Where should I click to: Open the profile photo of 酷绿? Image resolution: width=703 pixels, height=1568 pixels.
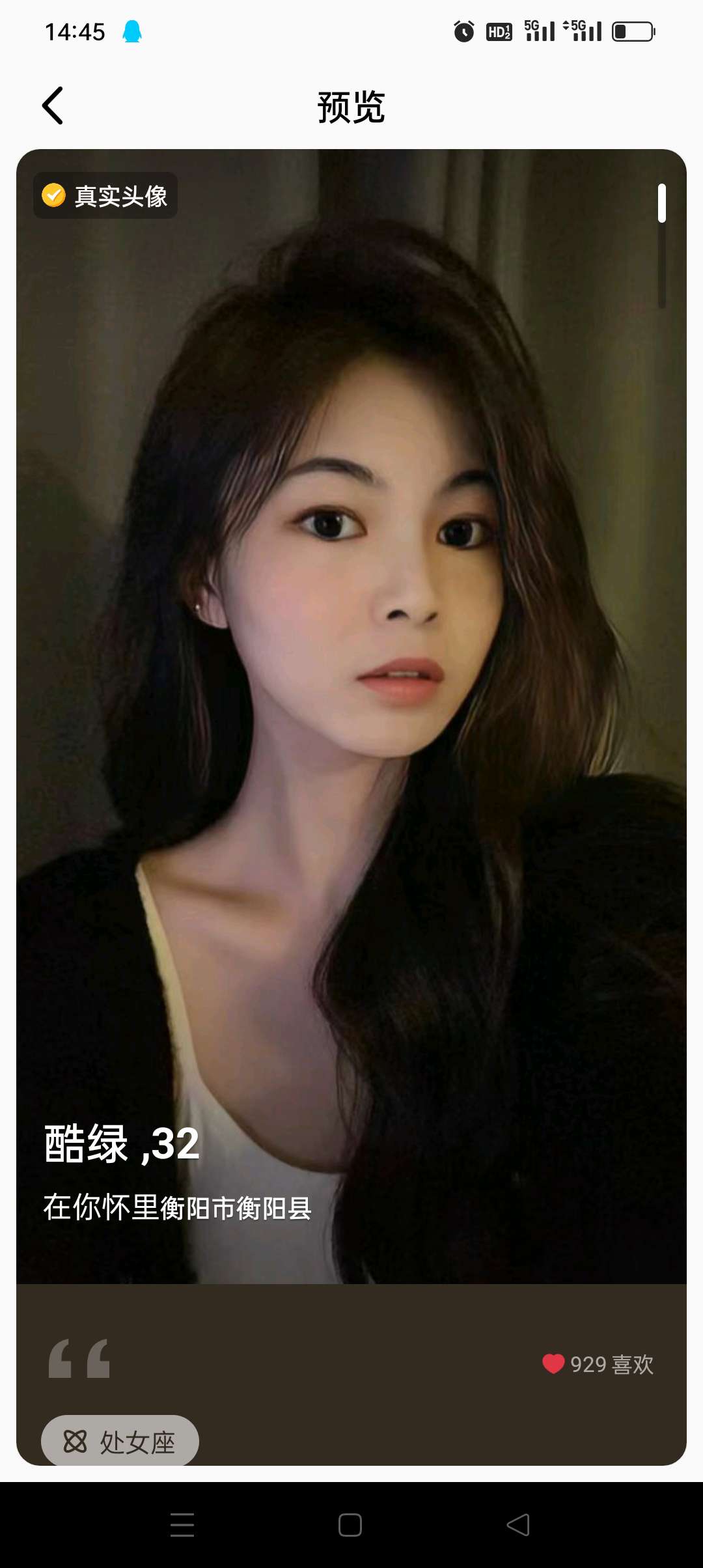coord(351,651)
